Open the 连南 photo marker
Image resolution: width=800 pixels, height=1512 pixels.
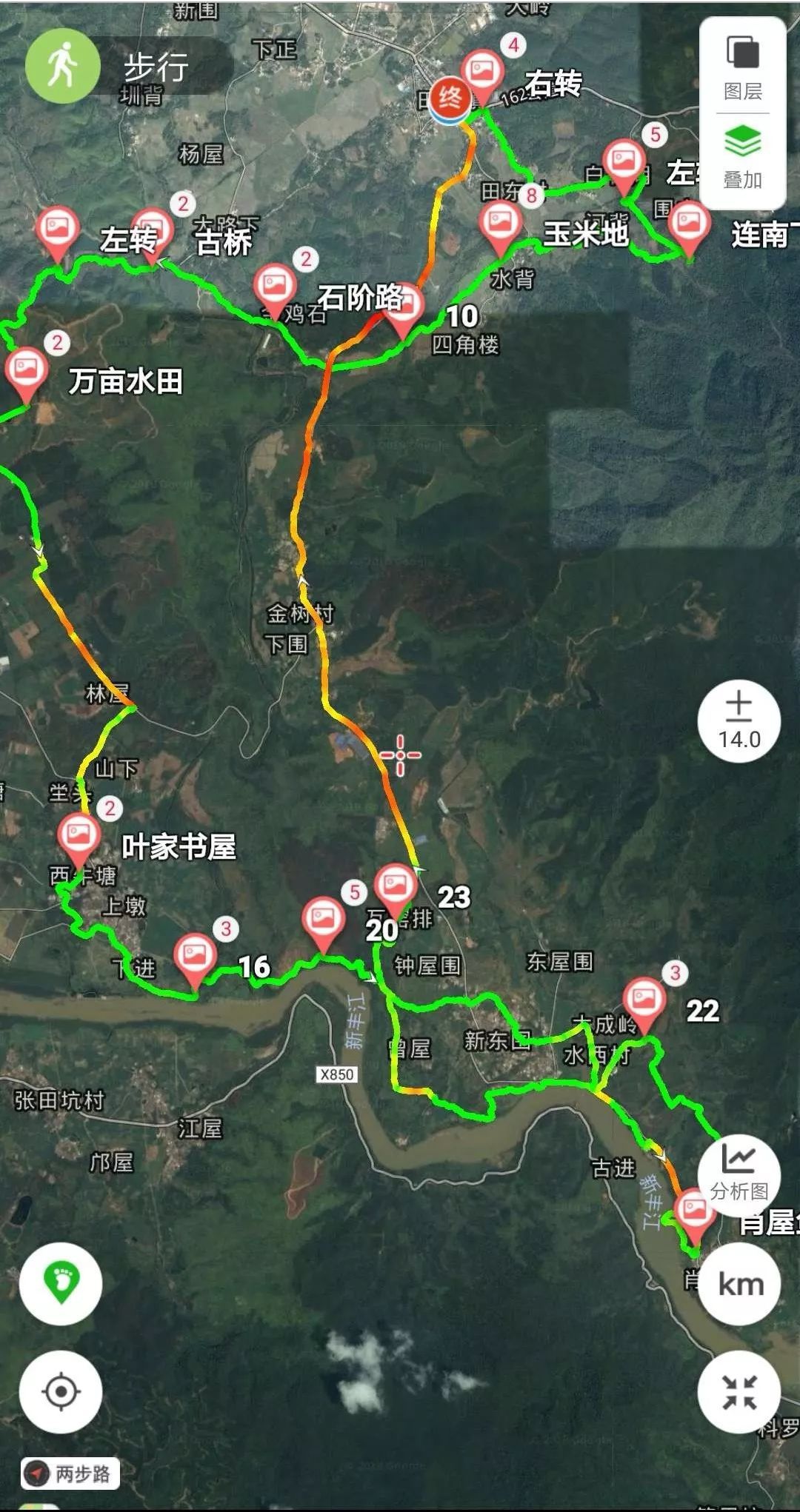[689, 227]
